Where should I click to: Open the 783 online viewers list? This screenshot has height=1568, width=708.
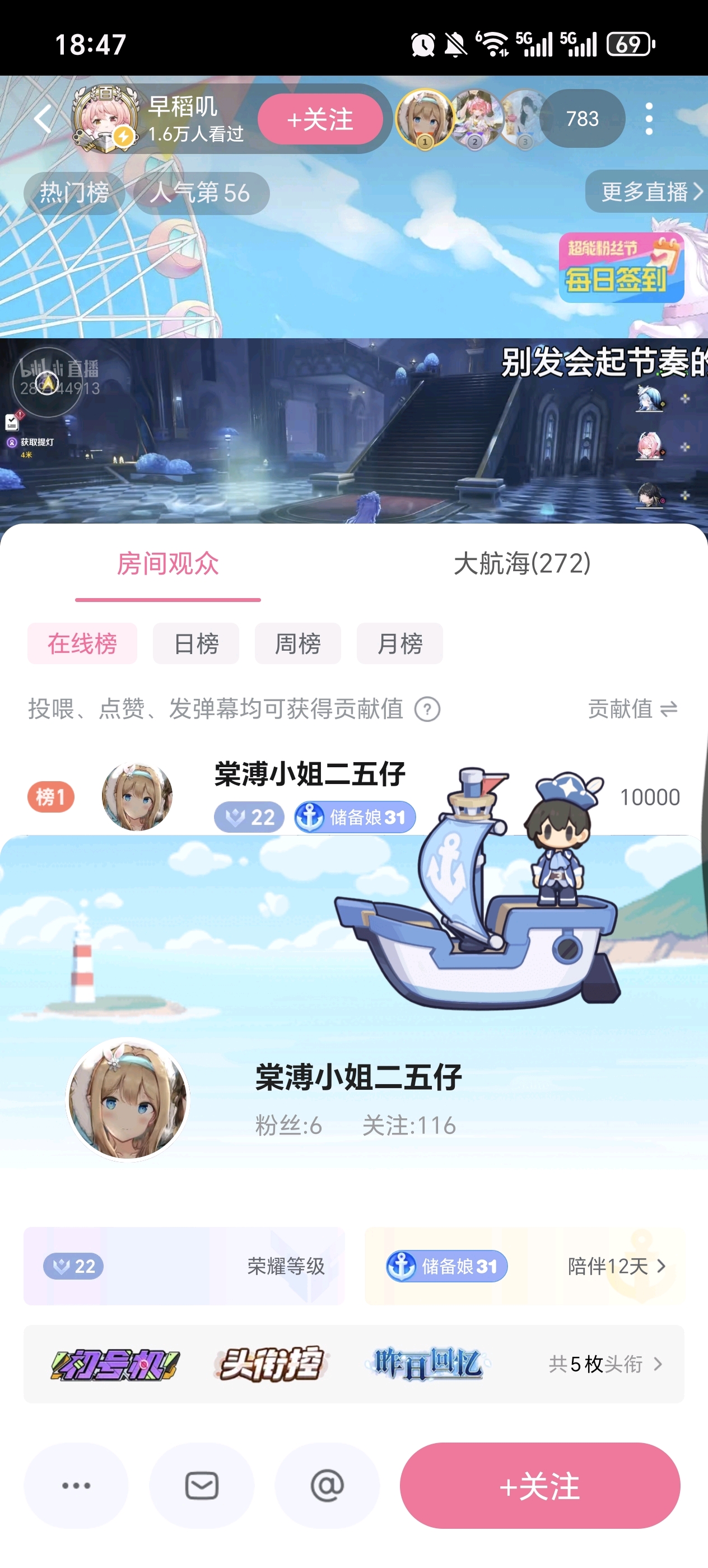[x=582, y=118]
